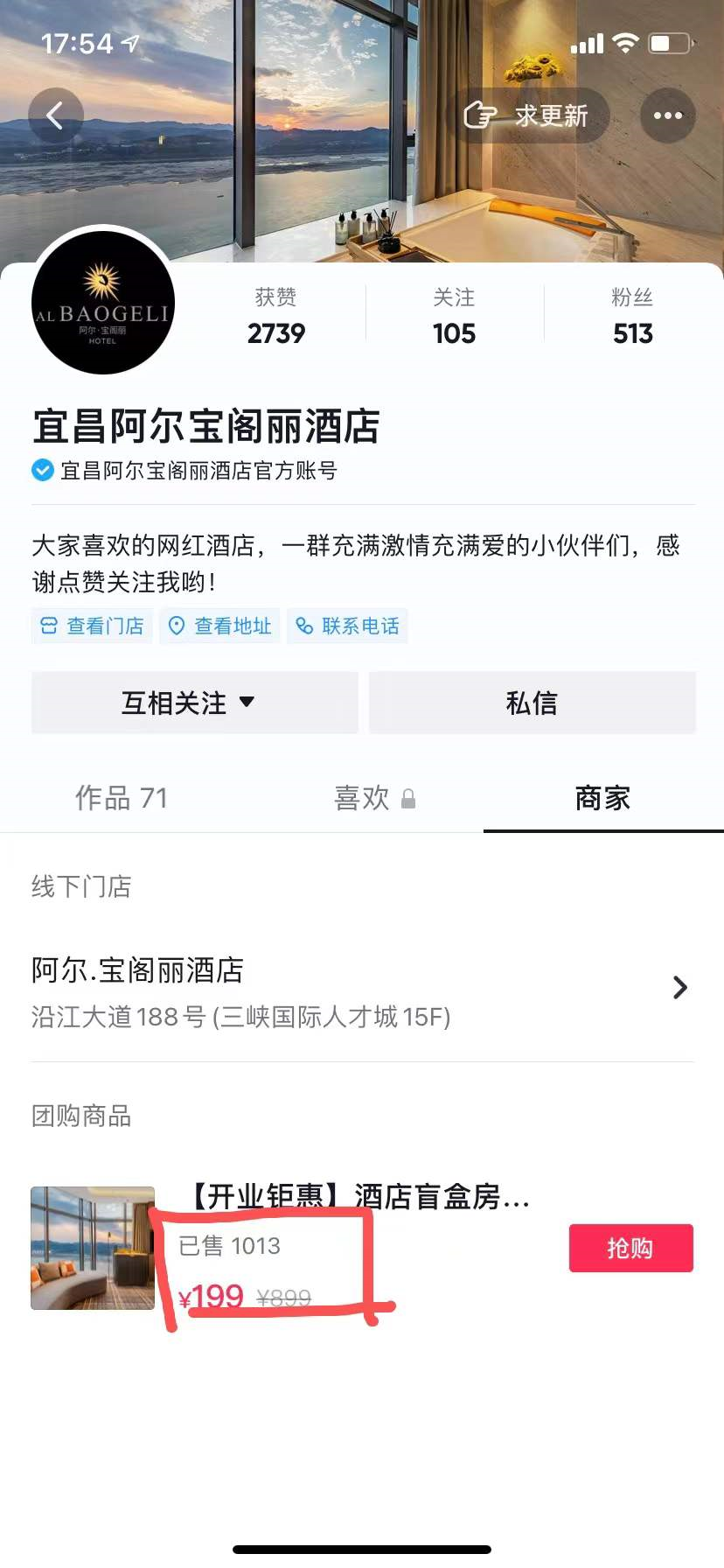Switch to the 作品 71 tab

(121, 798)
